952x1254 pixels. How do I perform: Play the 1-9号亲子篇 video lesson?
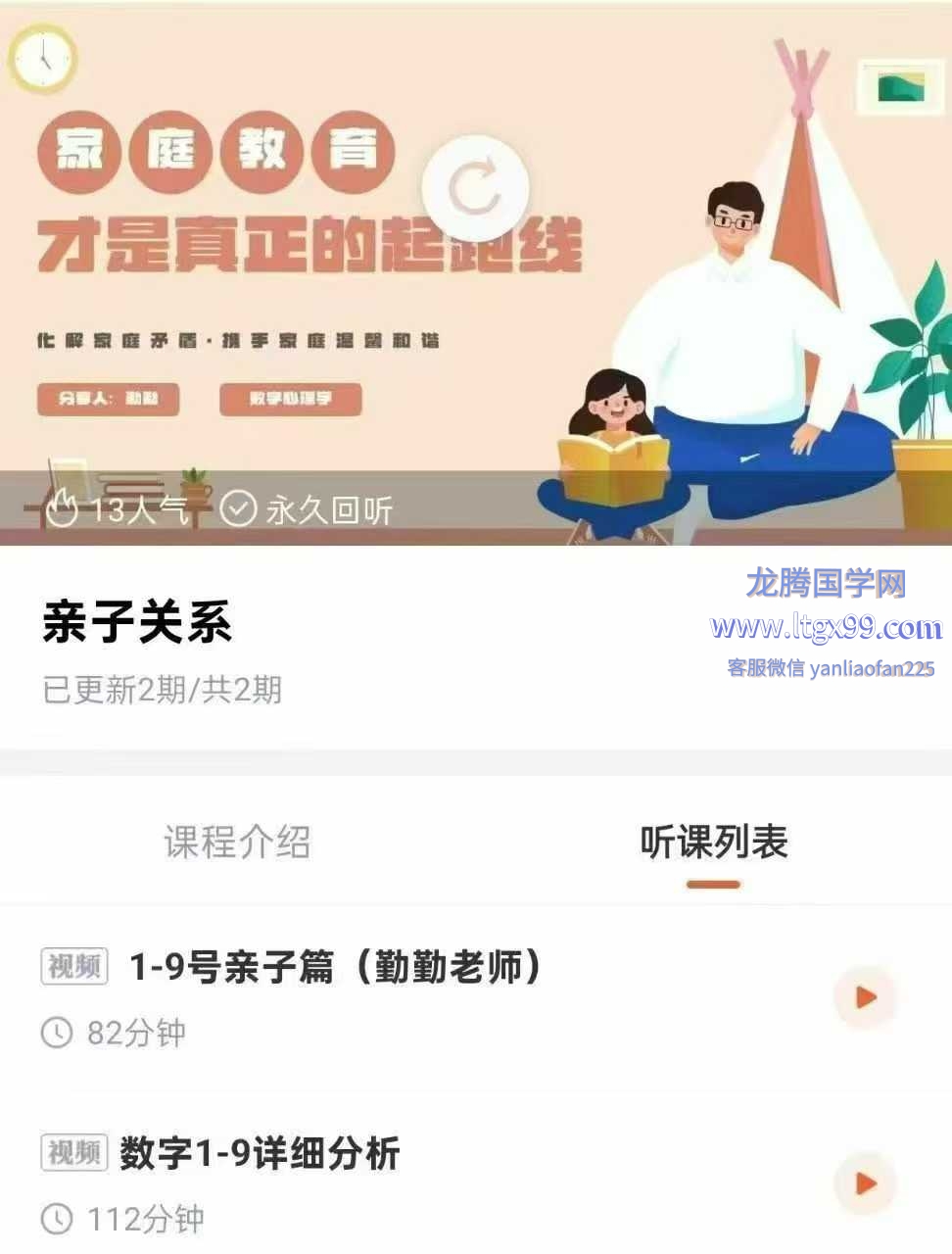[x=865, y=997]
